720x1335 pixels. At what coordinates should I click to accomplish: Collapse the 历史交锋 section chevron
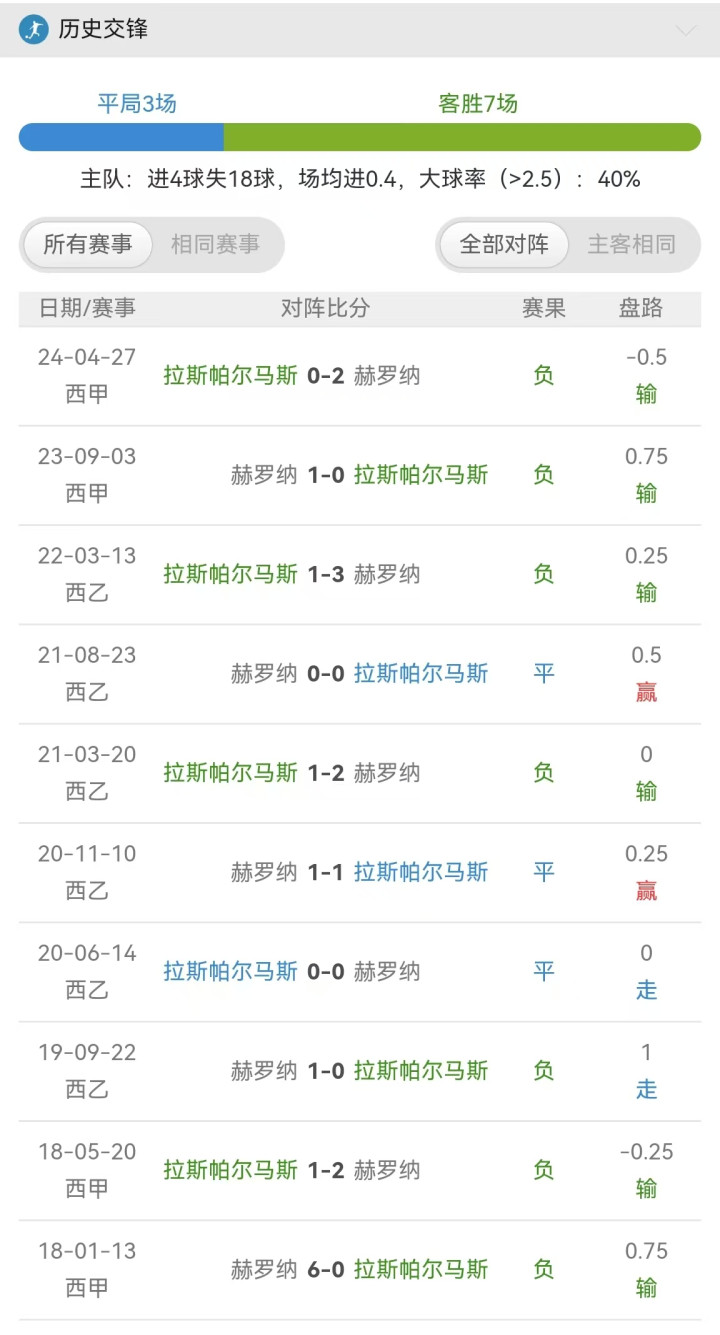click(x=685, y=30)
